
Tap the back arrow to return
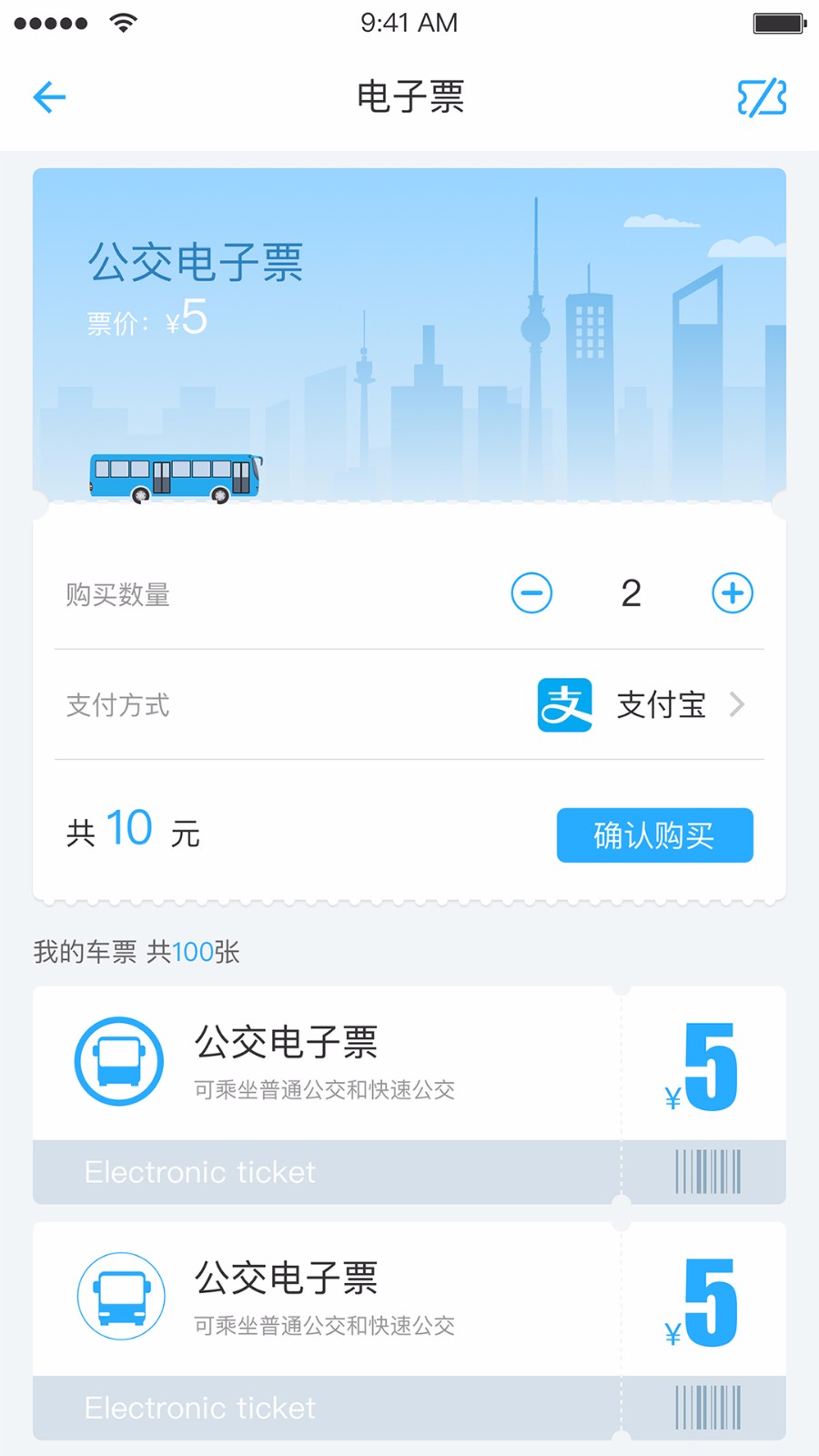49,97
